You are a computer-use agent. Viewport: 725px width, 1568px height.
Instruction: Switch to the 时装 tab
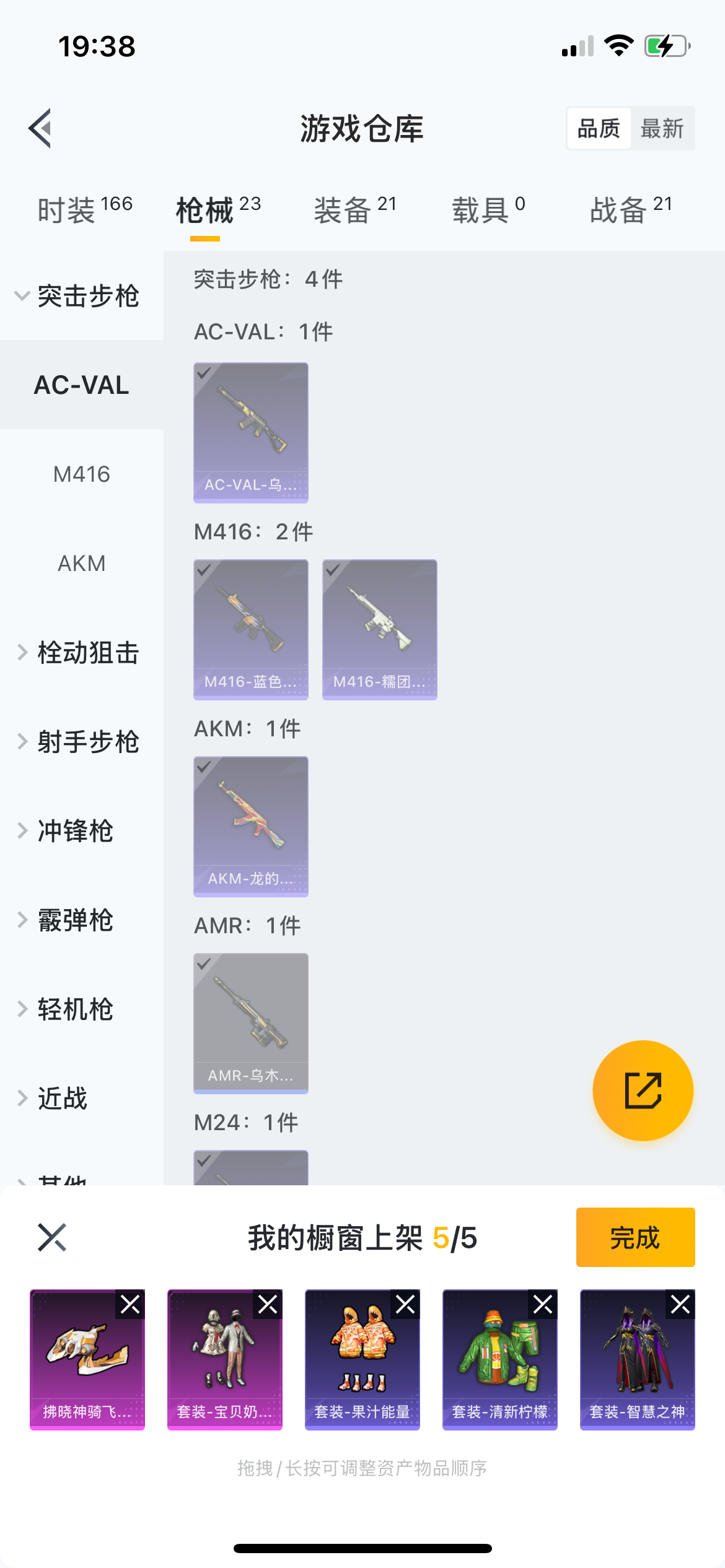(x=84, y=209)
